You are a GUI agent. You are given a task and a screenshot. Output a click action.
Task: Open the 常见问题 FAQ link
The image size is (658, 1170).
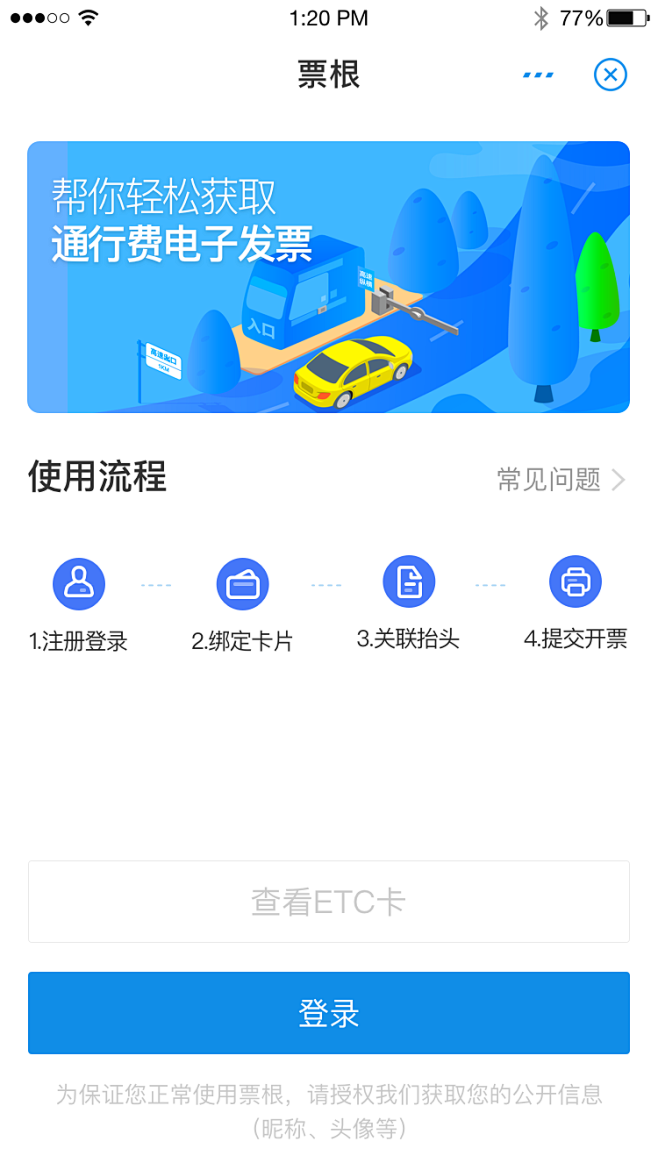tap(561, 479)
